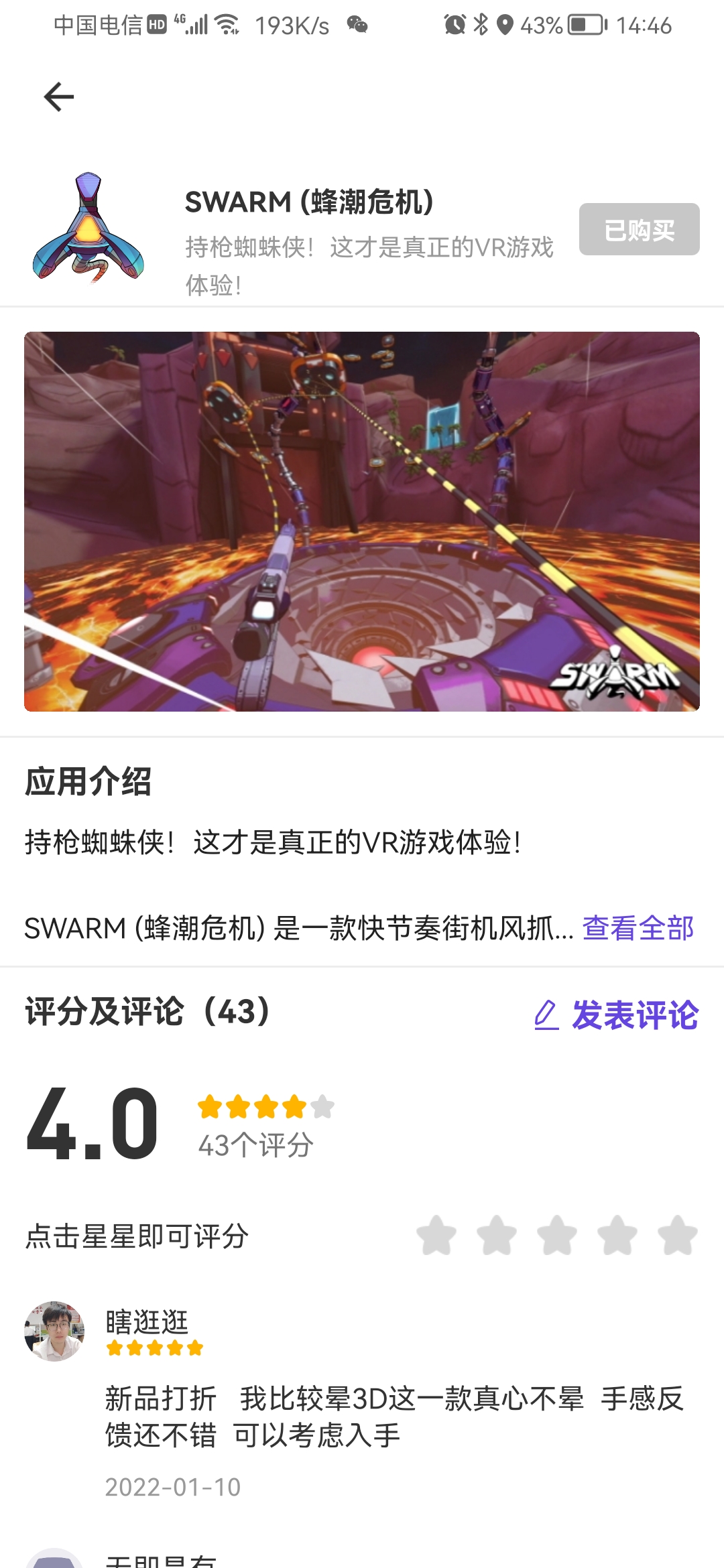Viewport: 724px width, 1568px height.
Task: Tap the 已购买 button
Action: (639, 230)
